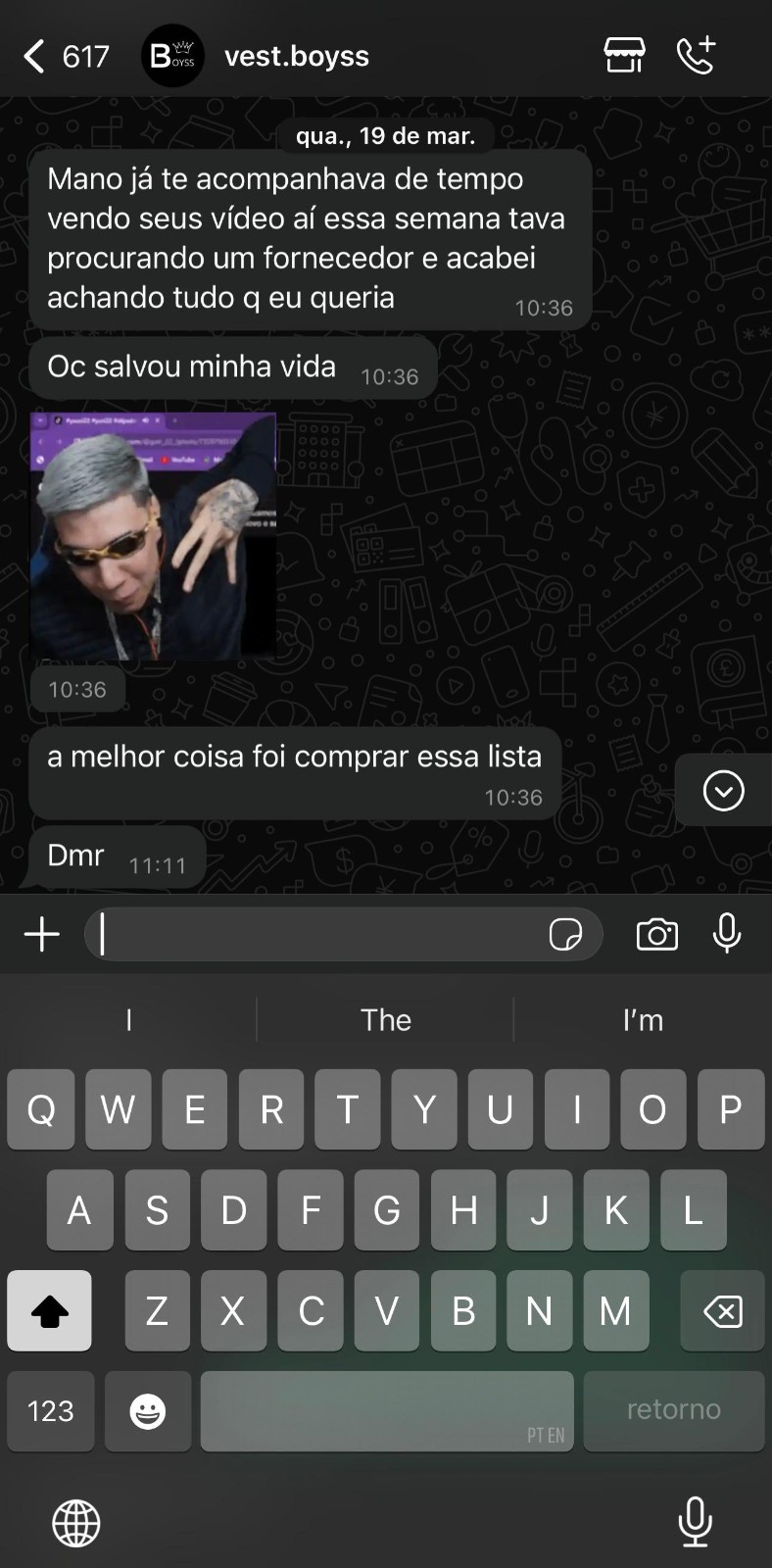Viewport: 772px width, 1568px height.
Task: Open the camera from the message bar
Action: (x=656, y=934)
